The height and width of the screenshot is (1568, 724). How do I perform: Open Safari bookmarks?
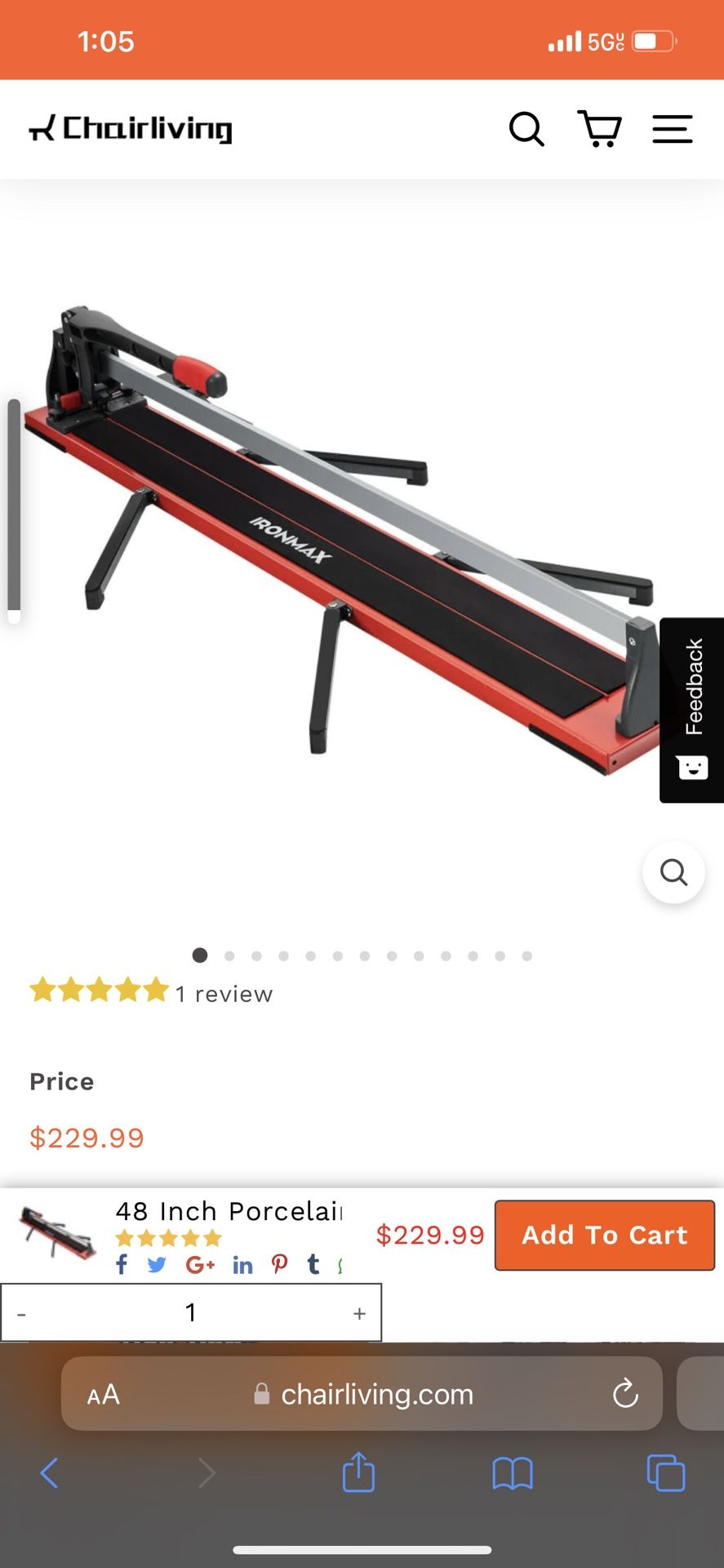pyautogui.click(x=513, y=1473)
